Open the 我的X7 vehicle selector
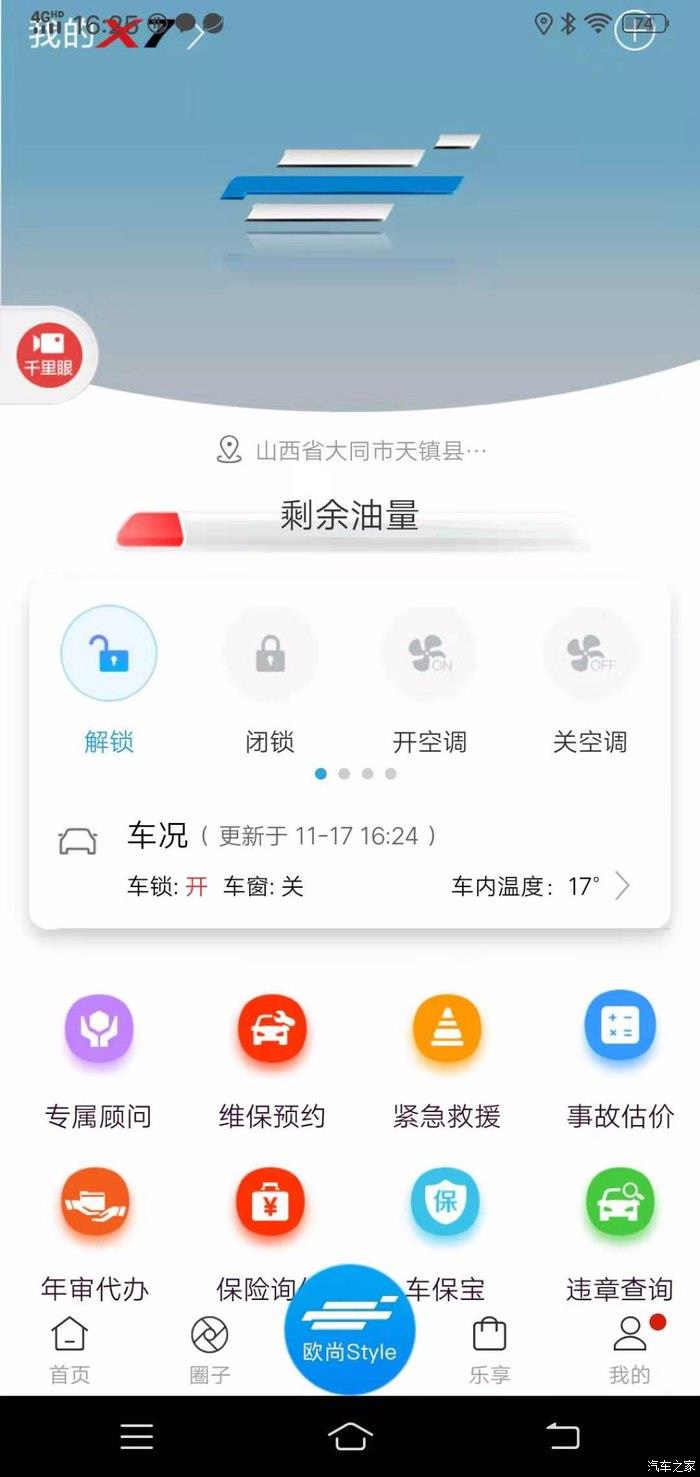The image size is (700, 1477). [115, 34]
